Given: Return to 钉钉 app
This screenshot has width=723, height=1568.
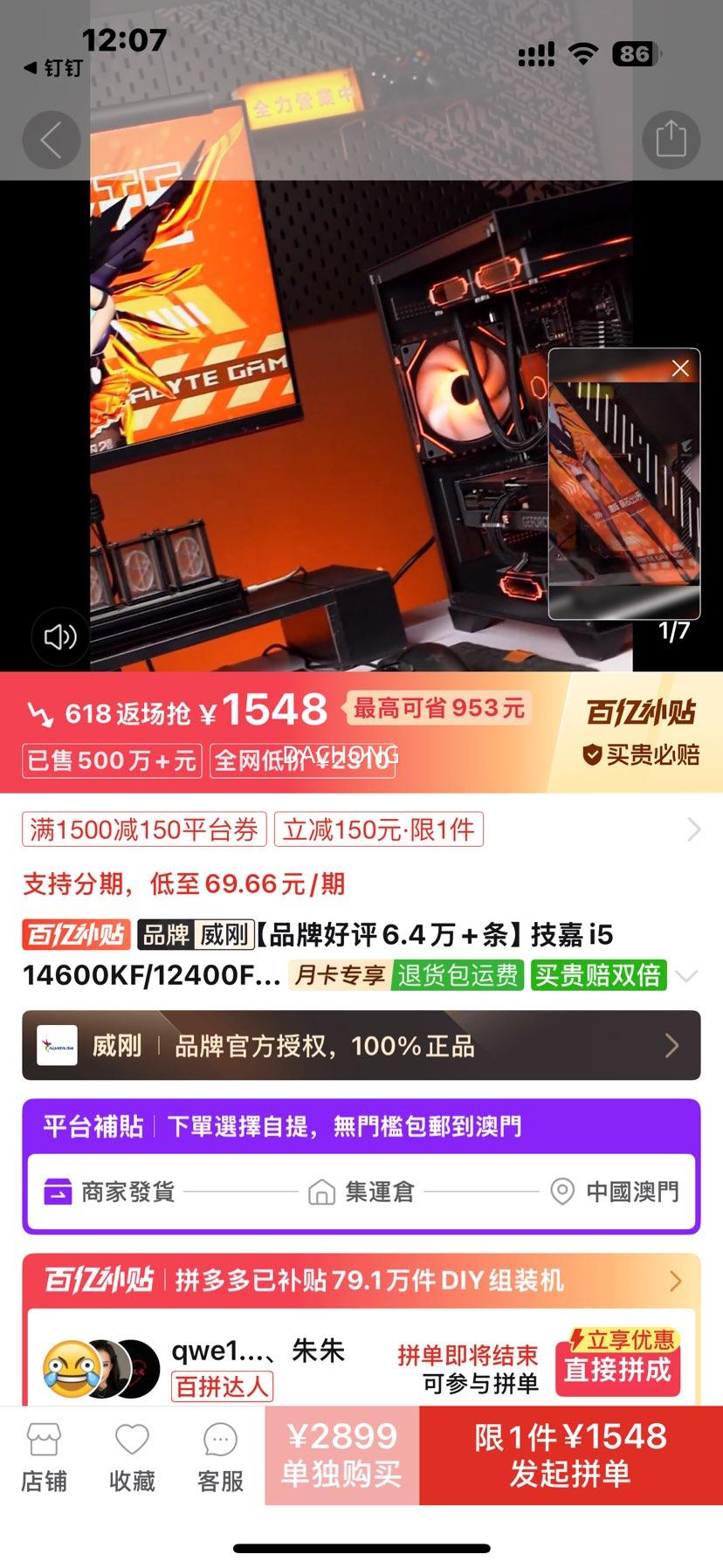Looking at the screenshot, I should point(52,67).
